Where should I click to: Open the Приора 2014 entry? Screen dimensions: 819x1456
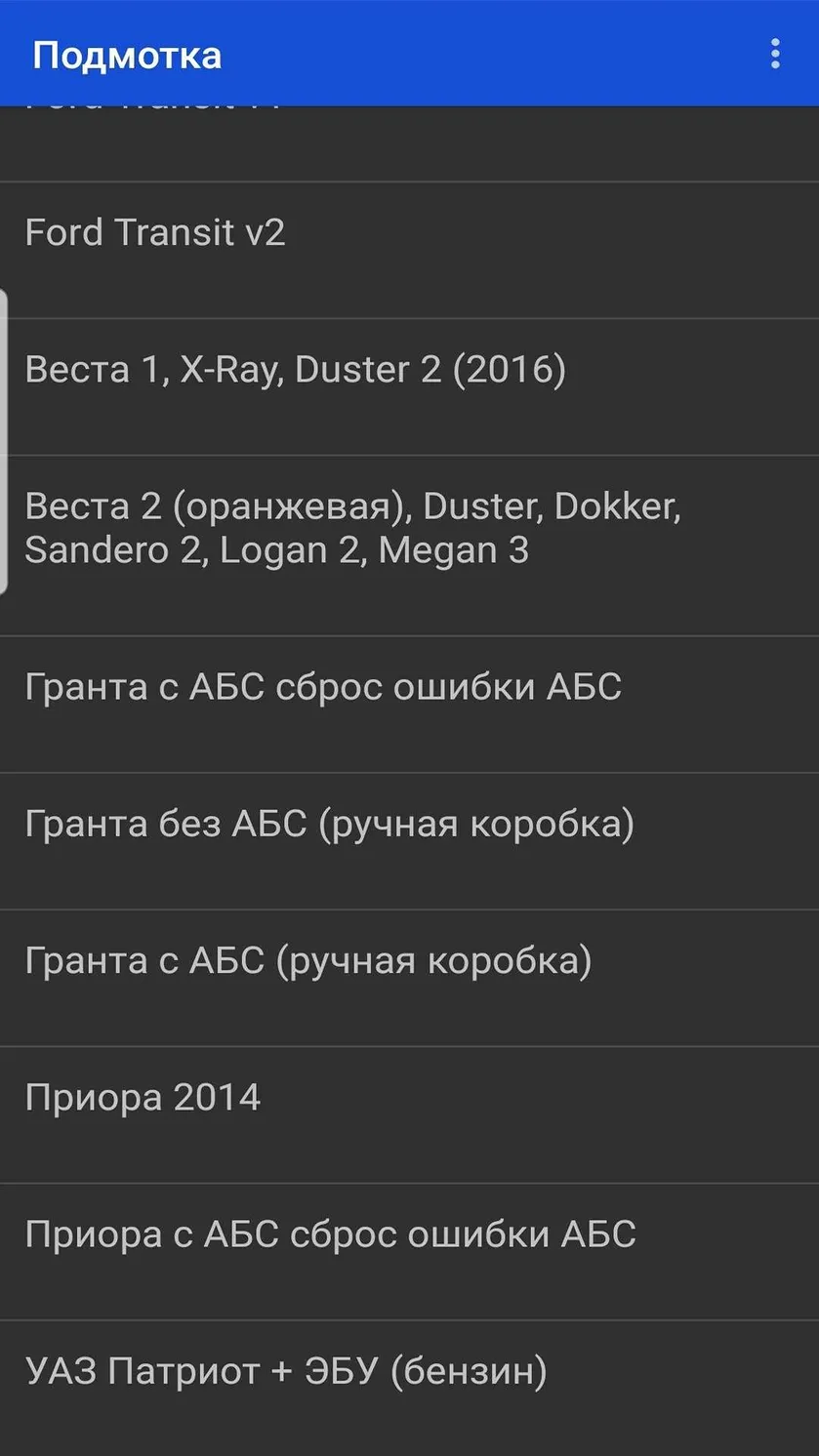409,1114
